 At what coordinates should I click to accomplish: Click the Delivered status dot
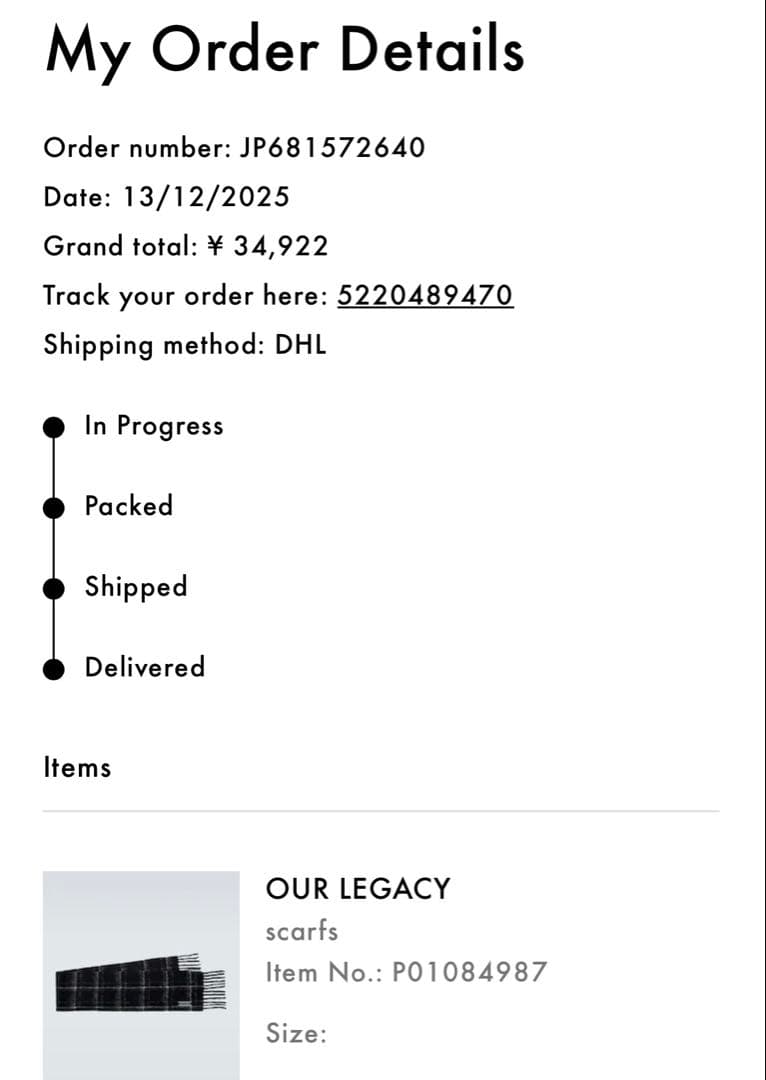pyautogui.click(x=54, y=666)
